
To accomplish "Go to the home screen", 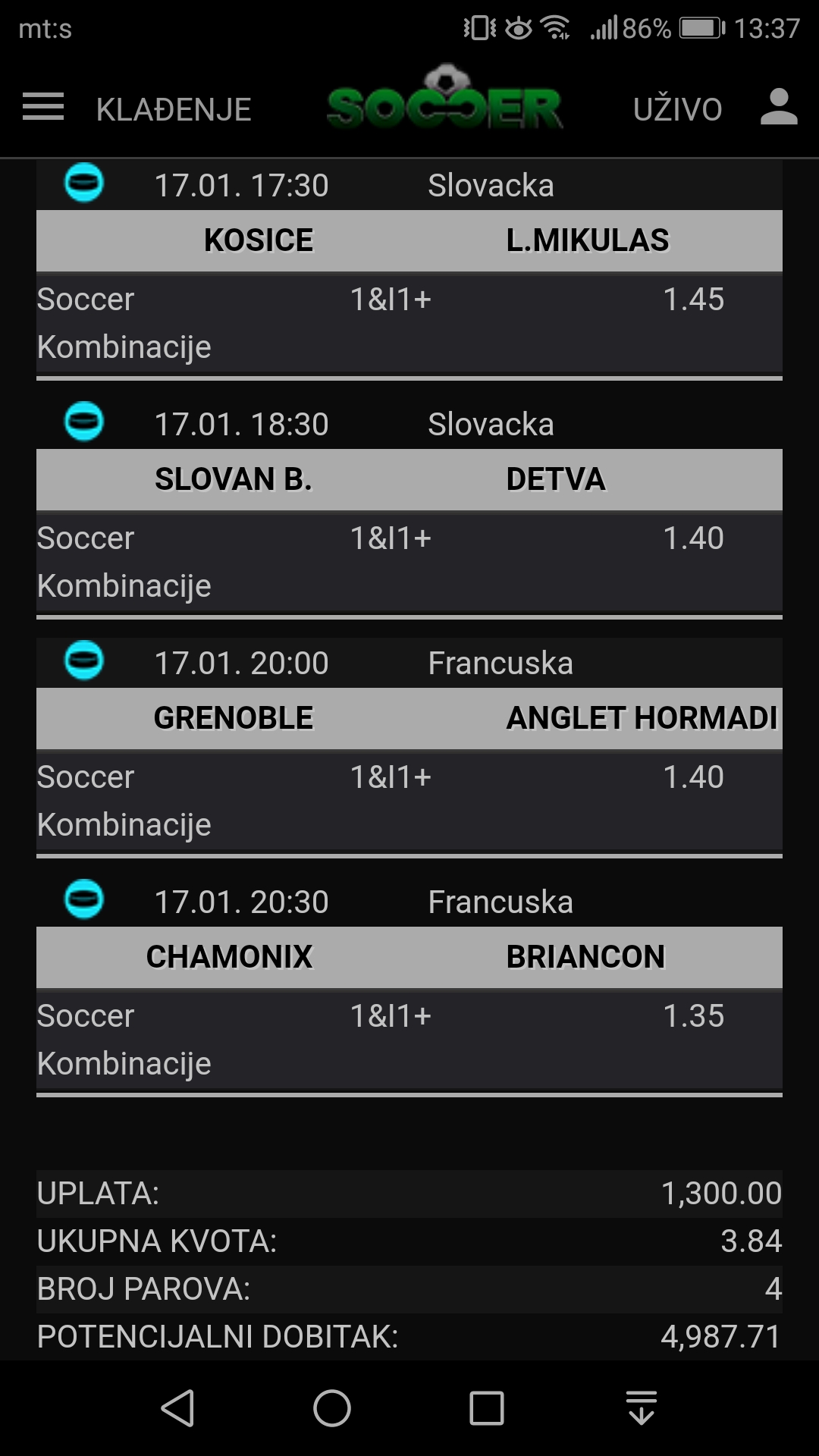I will [332, 1408].
